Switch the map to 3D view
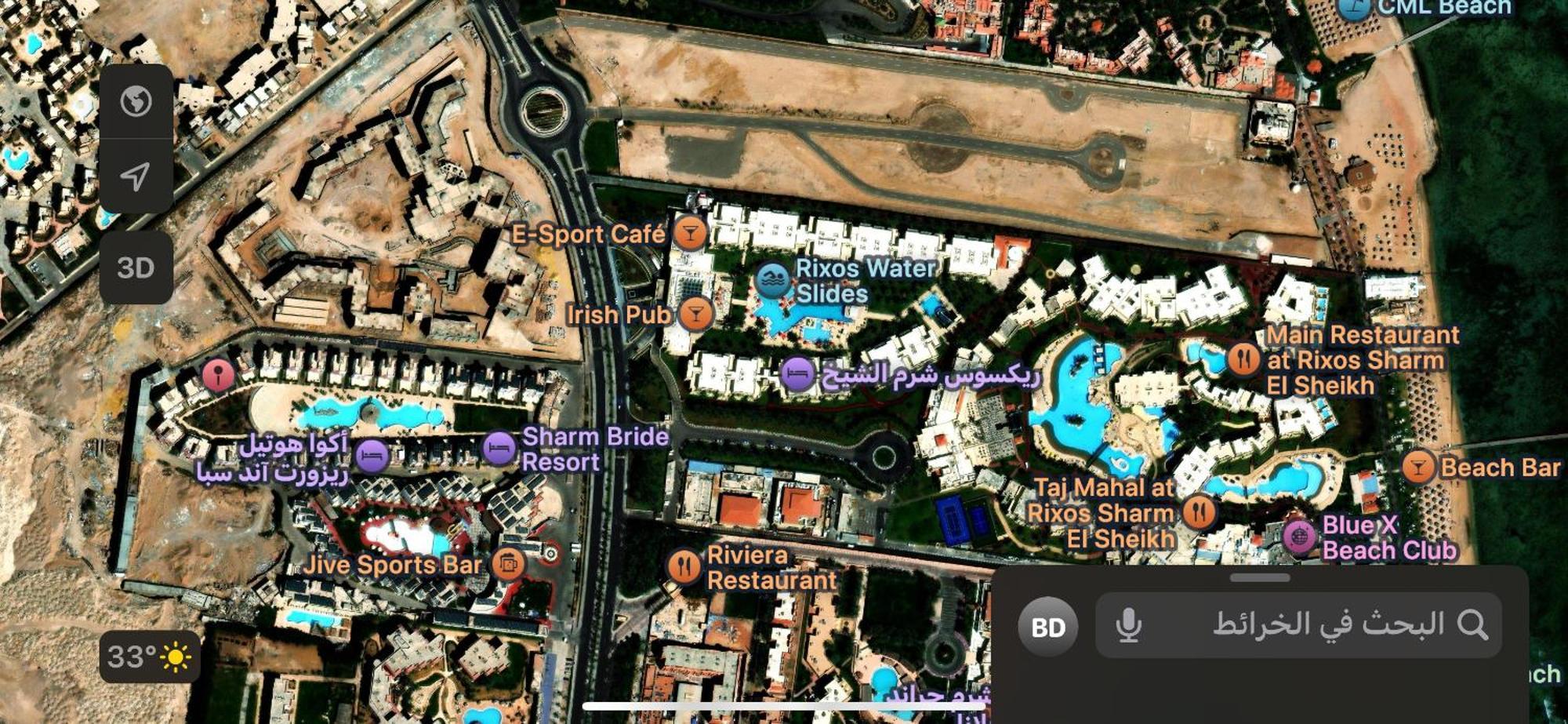This screenshot has height=724, width=1568. tap(136, 267)
